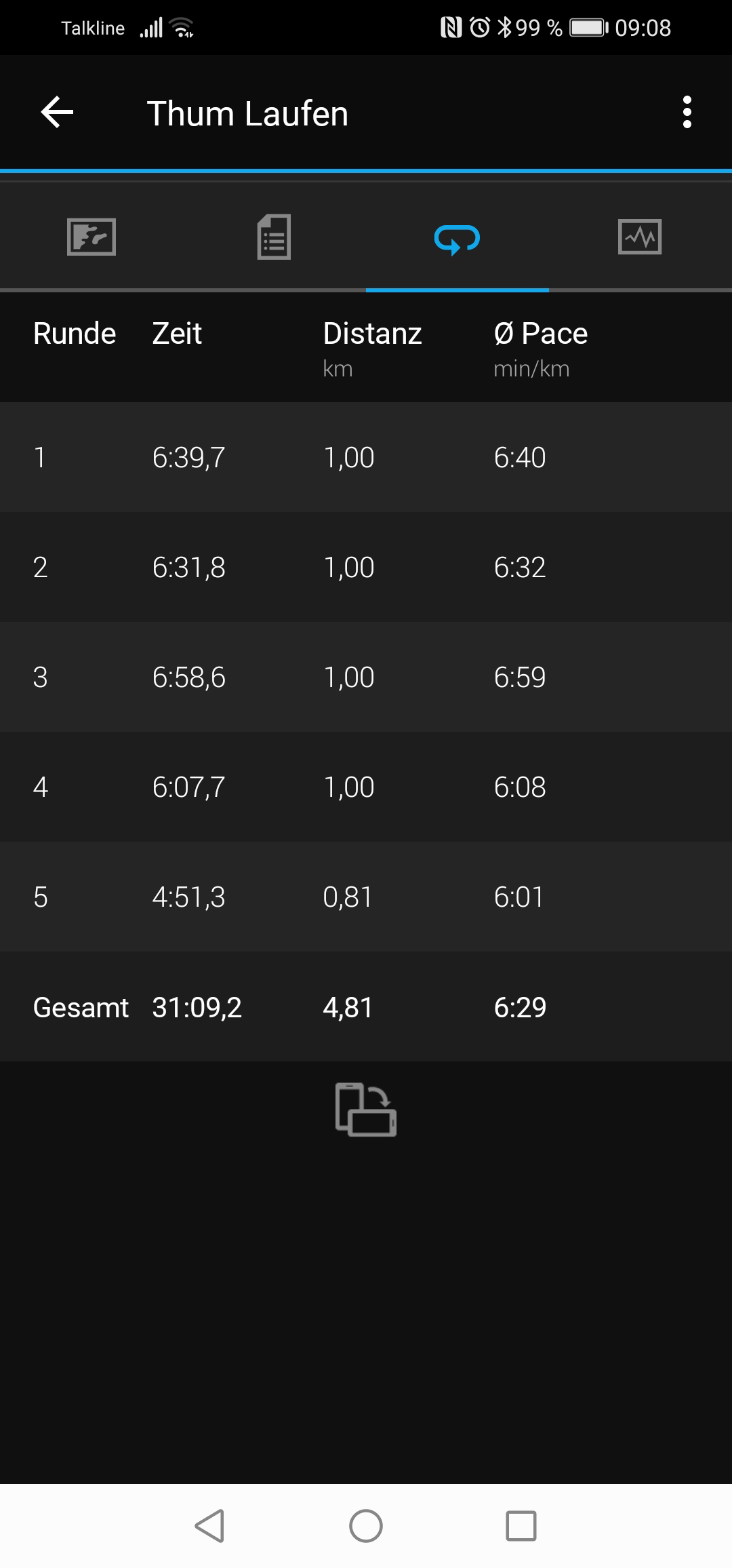Open the three-dot overflow menu
Screen dimensions: 732x1568
[x=687, y=113]
